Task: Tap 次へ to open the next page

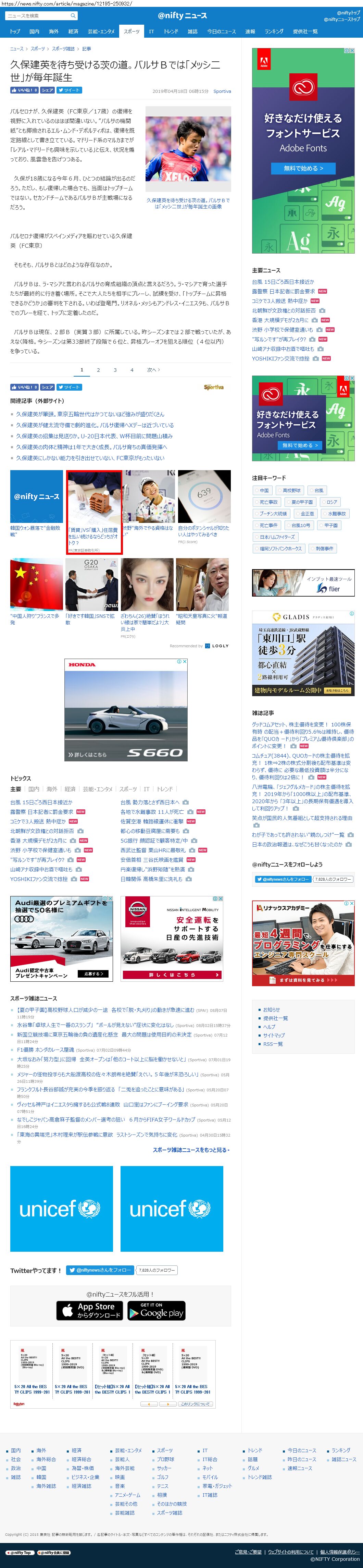Action: tap(153, 369)
